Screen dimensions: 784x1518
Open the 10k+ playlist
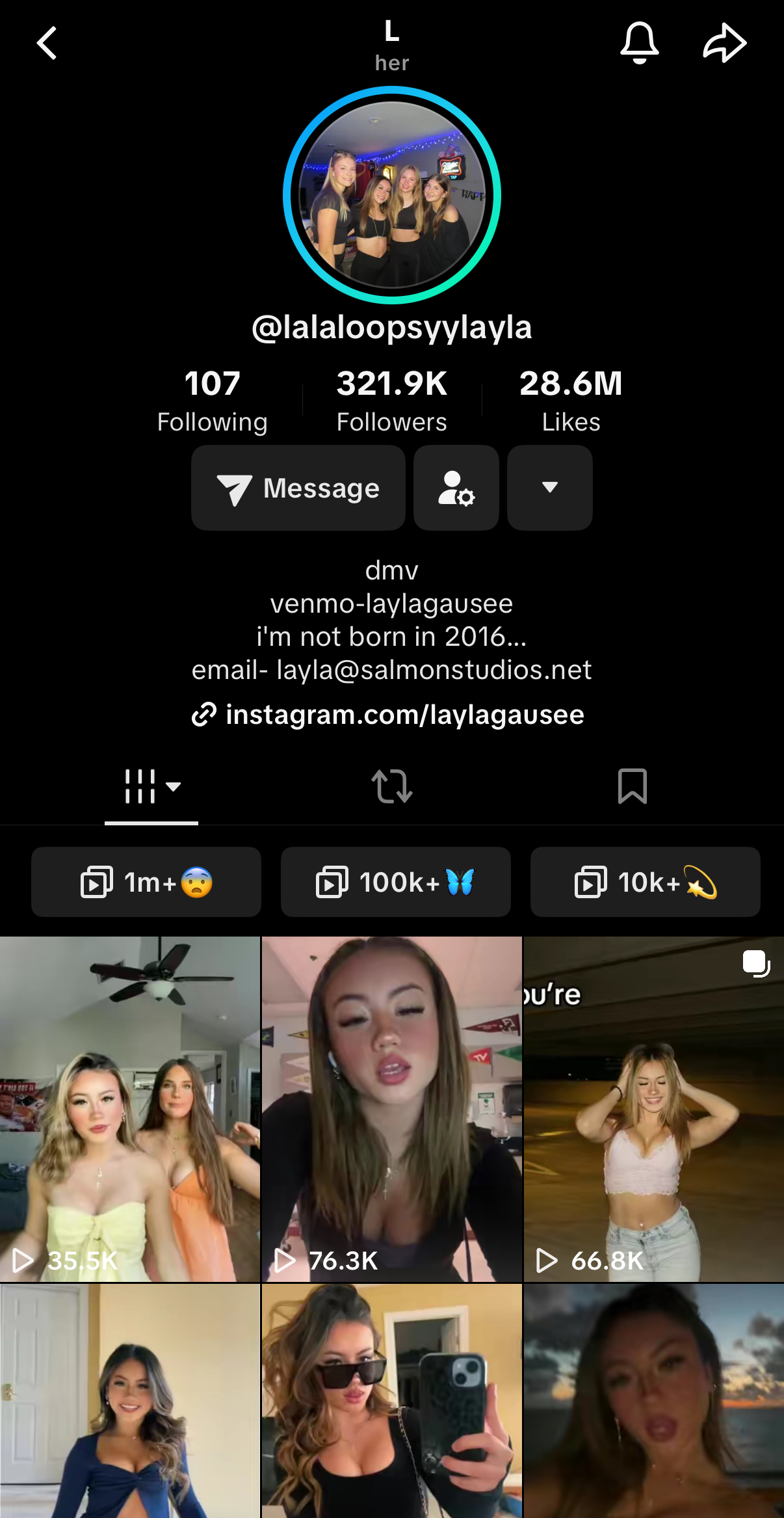click(x=646, y=882)
